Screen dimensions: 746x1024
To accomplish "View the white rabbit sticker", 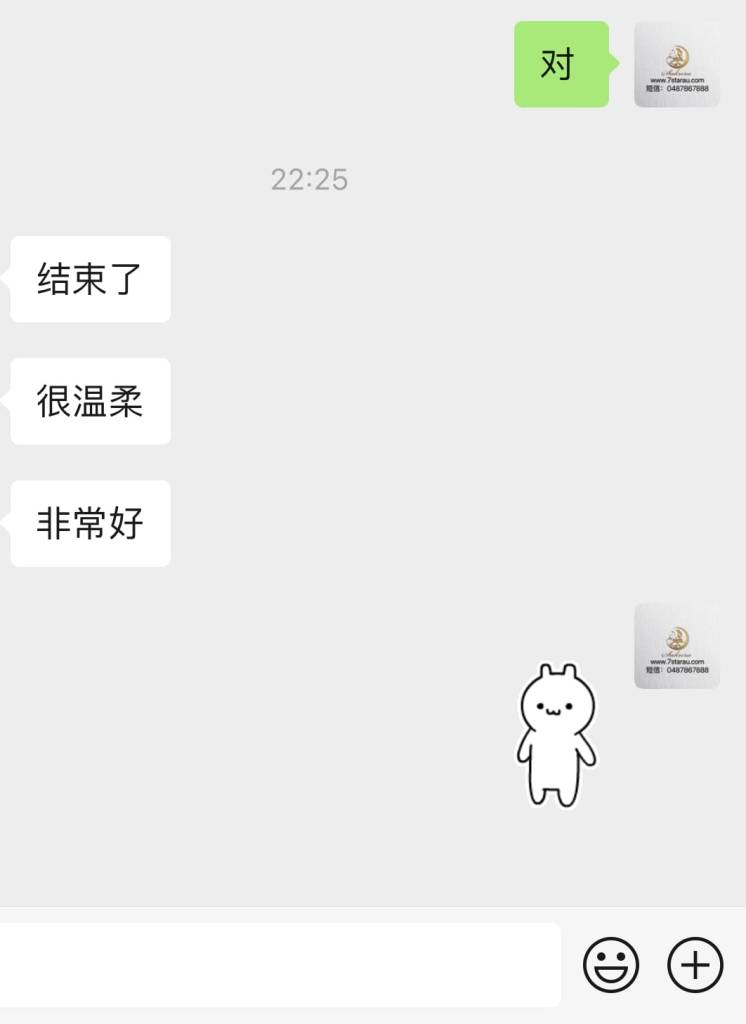I will click(x=557, y=735).
